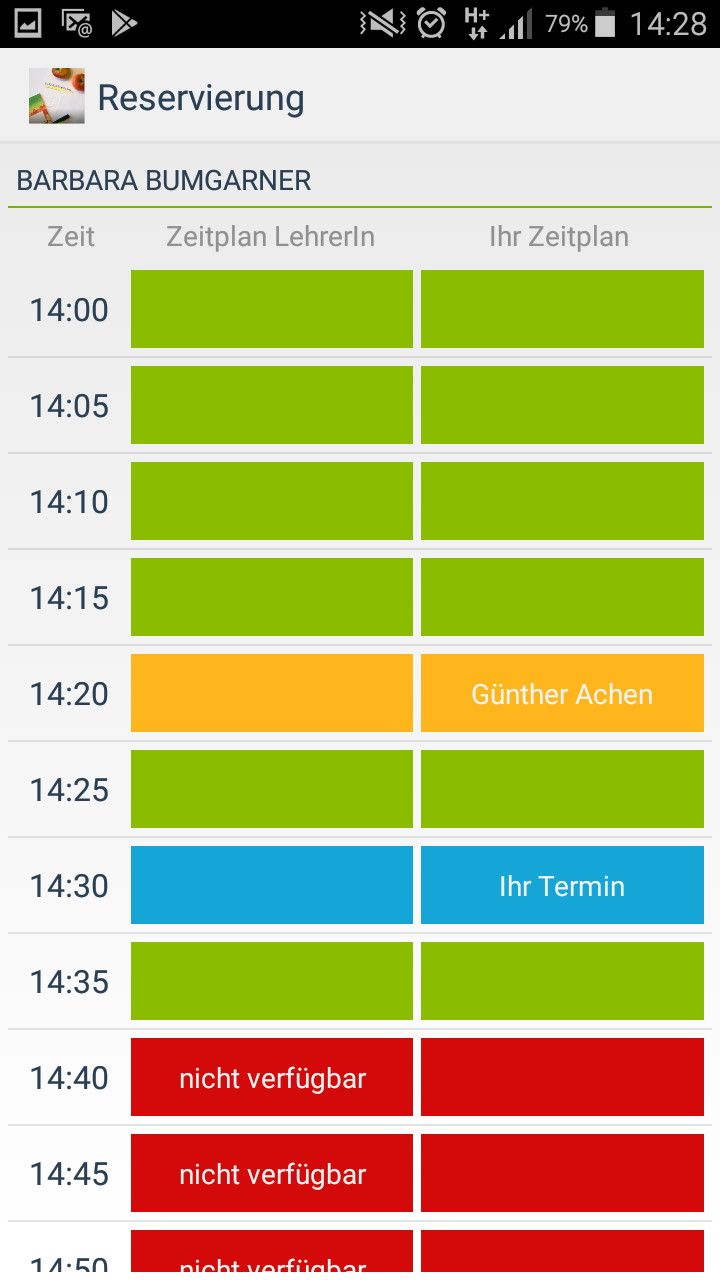Viewport: 720px width, 1280px height.
Task: Open Ihr Termin at 14:30
Action: 562,885
